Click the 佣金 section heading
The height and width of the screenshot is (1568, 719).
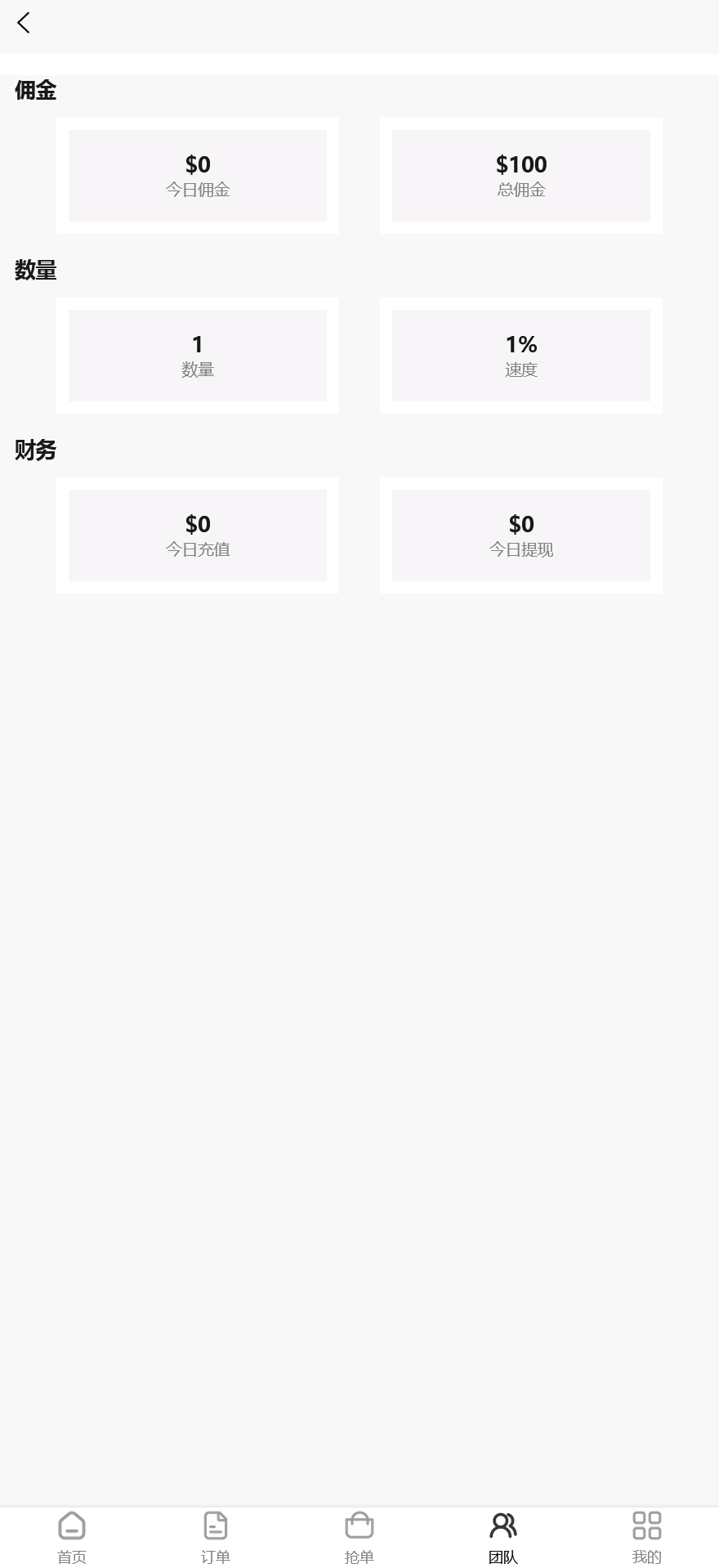point(35,92)
